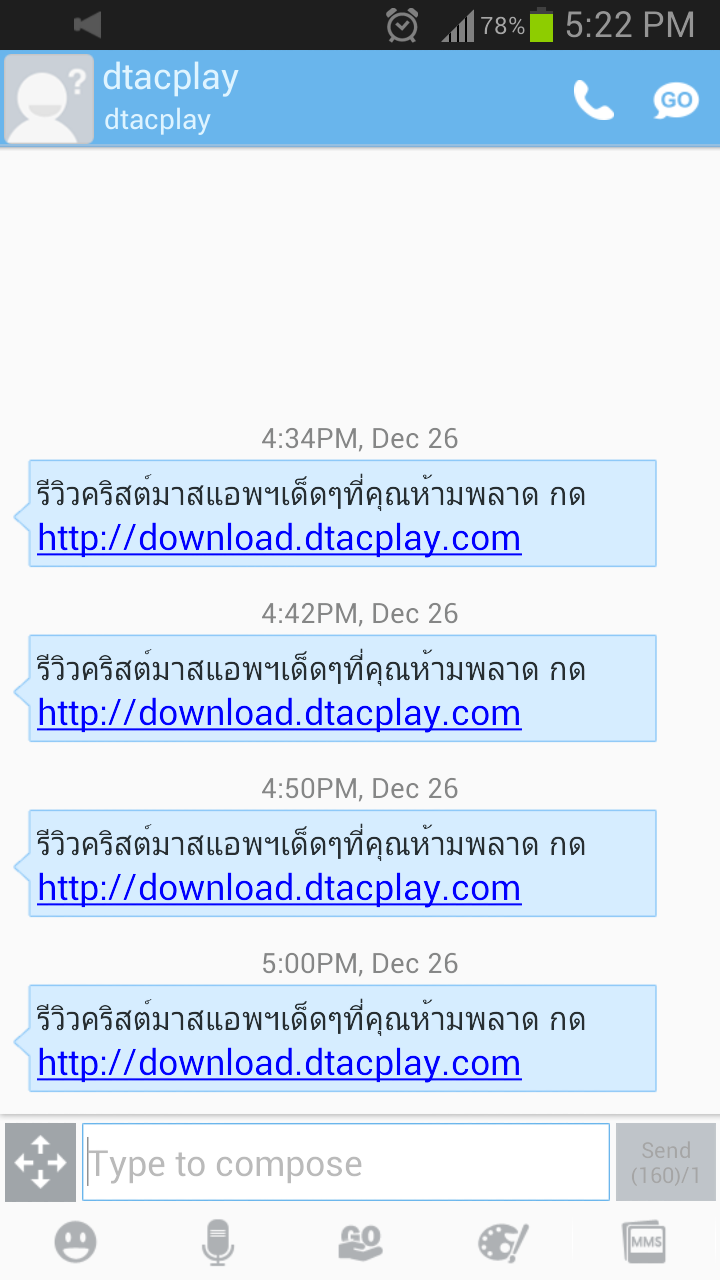Image resolution: width=720 pixels, height=1280 pixels.
Task: Start voice input with the microphone
Action: coord(217,1243)
